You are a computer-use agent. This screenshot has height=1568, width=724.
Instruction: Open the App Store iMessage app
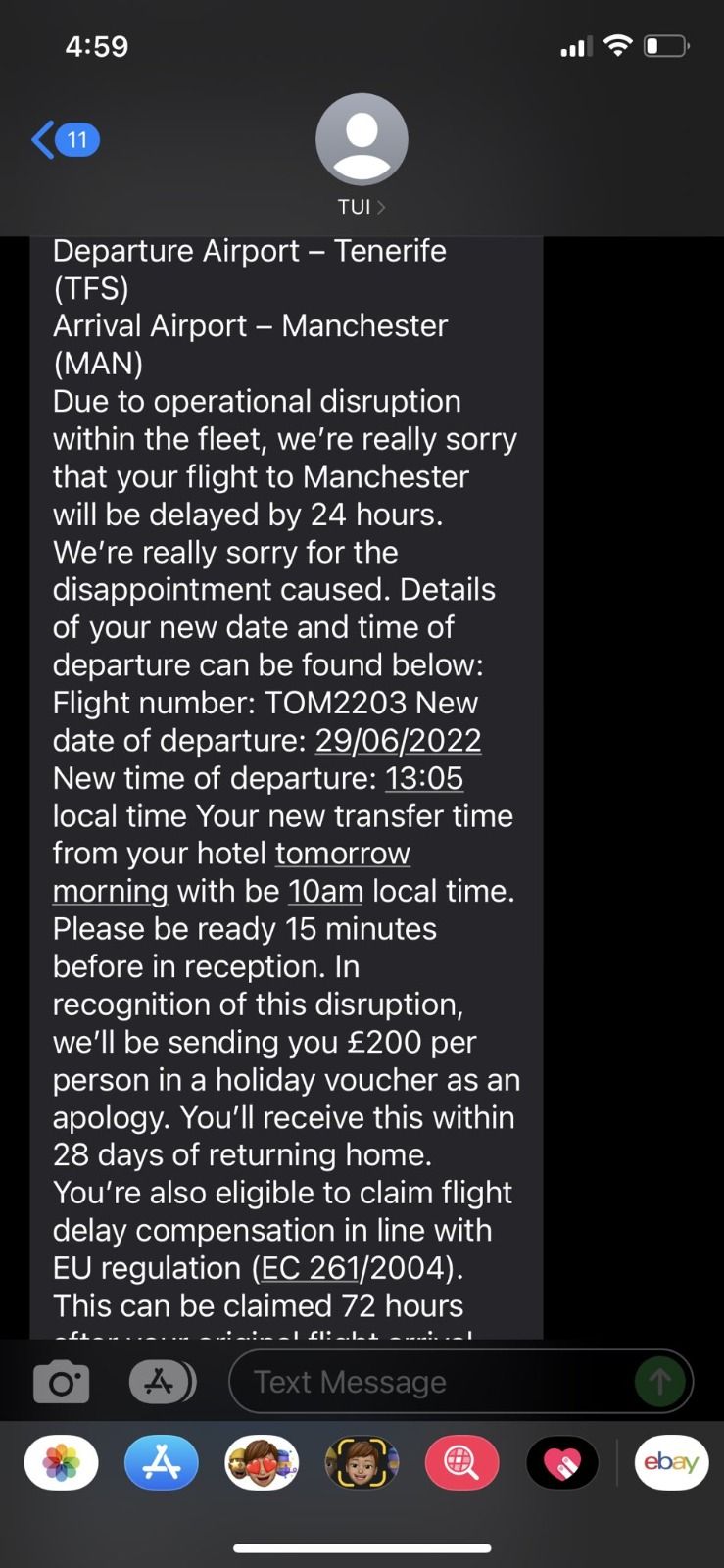pyautogui.click(x=162, y=1463)
